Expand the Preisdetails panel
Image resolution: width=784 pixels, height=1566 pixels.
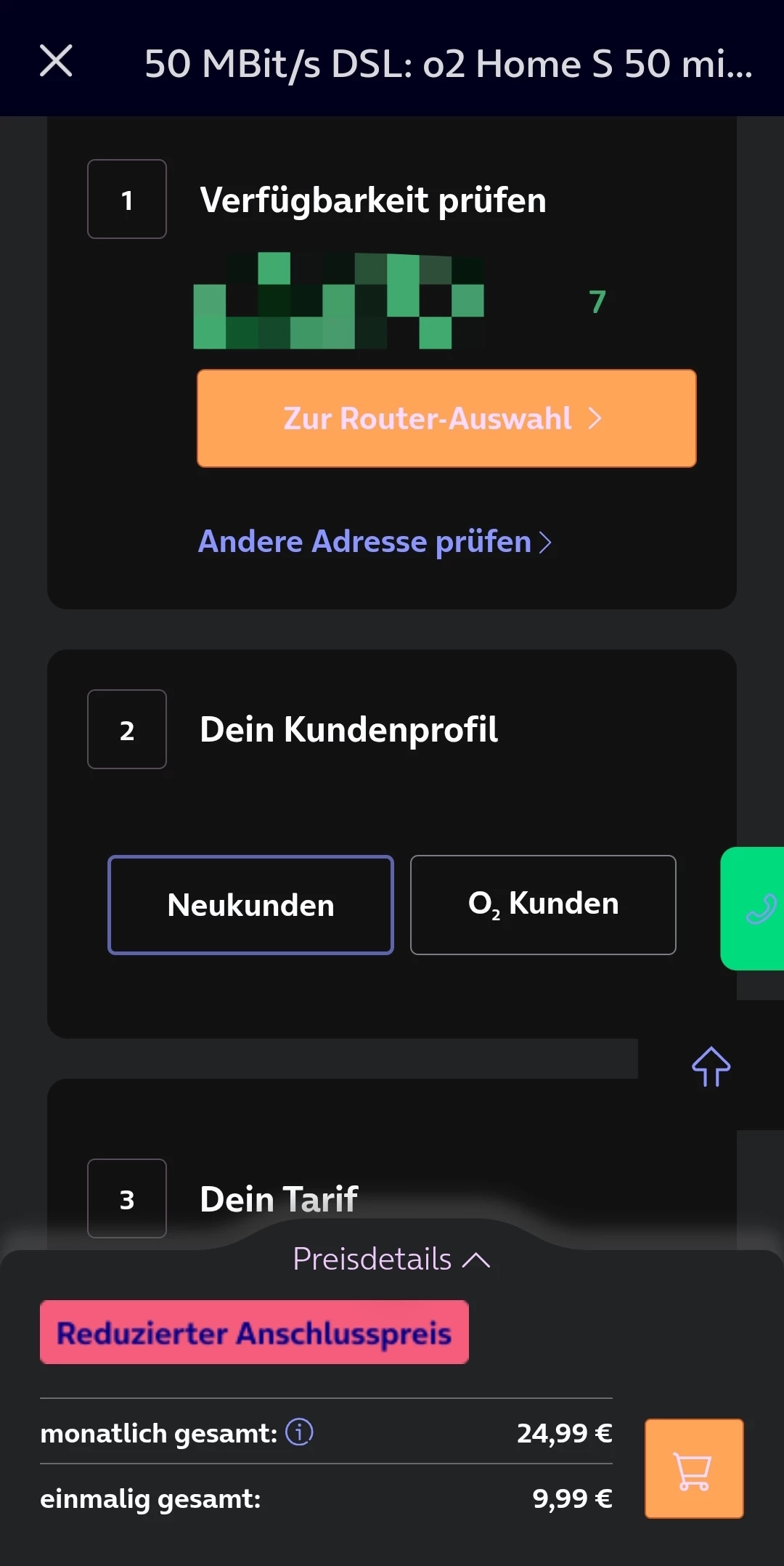click(392, 1259)
